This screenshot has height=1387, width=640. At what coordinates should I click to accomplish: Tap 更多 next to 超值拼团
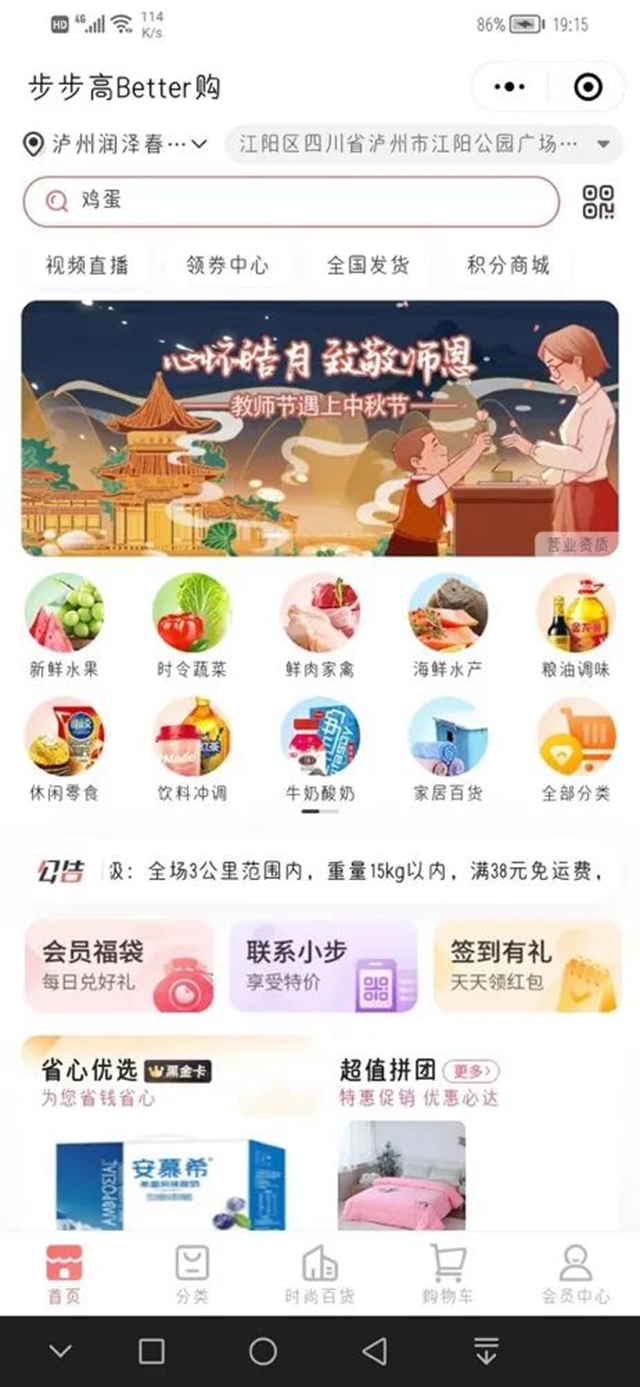click(x=470, y=1071)
